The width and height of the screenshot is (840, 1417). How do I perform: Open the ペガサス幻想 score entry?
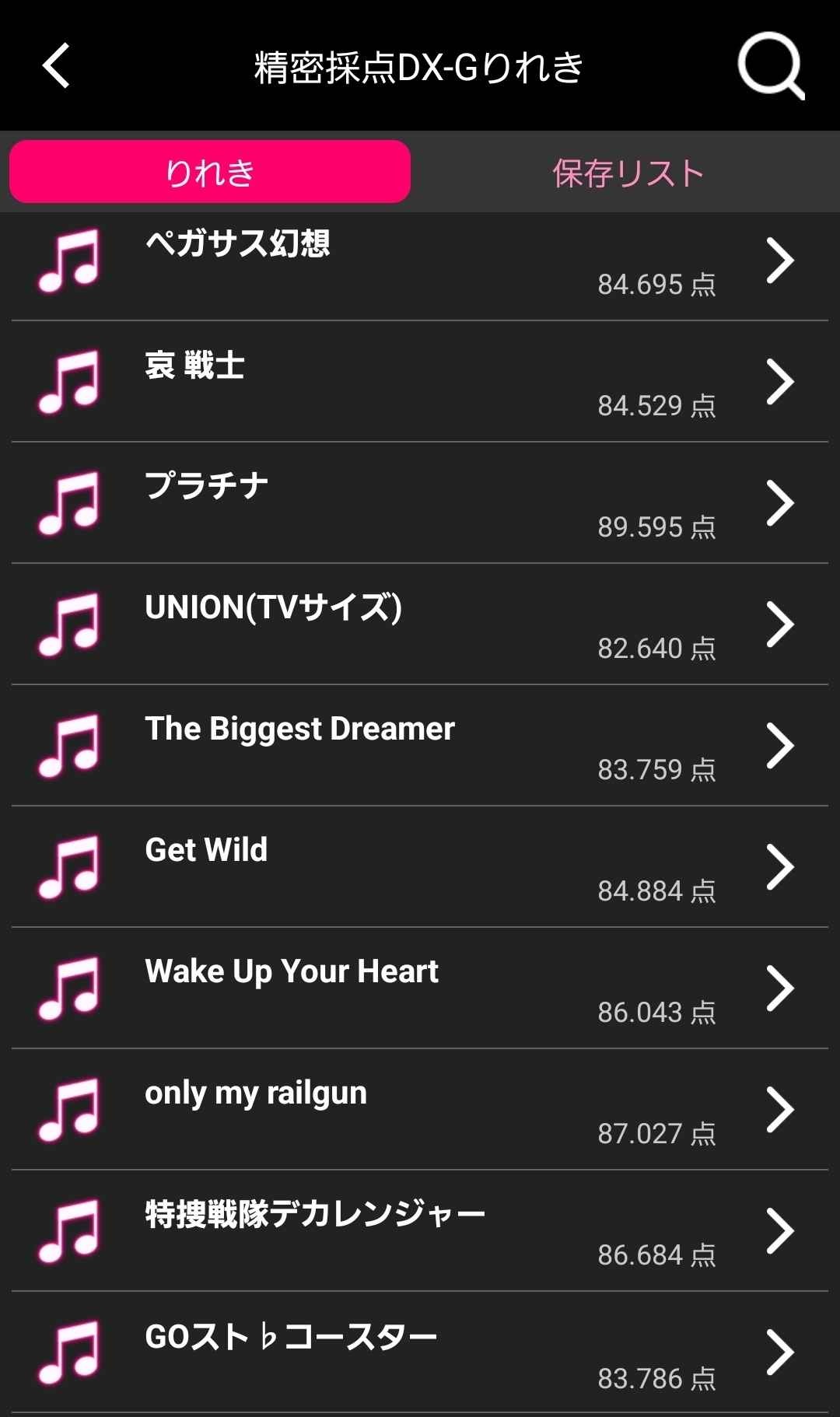click(420, 261)
